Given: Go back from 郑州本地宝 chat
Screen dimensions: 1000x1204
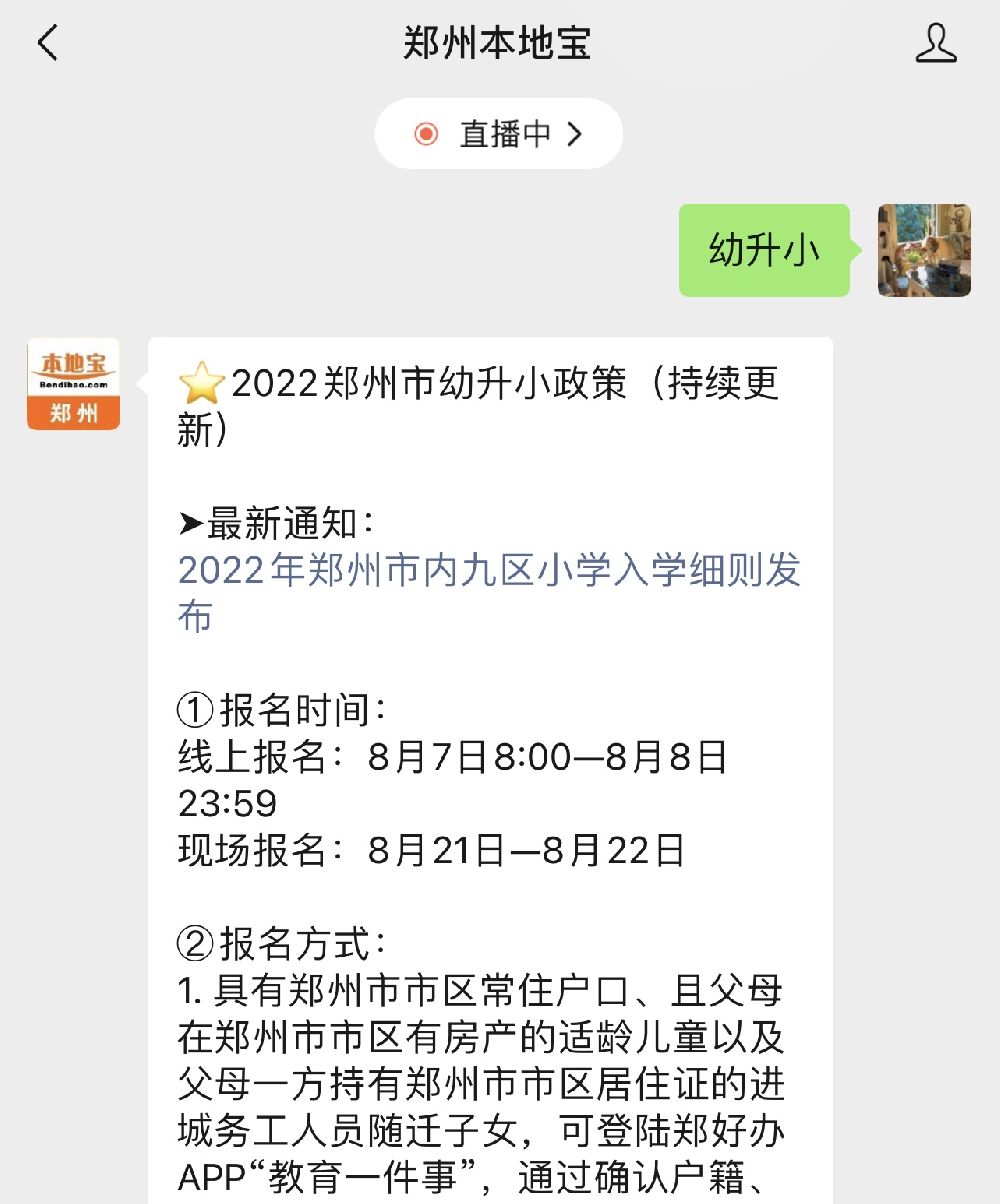Looking at the screenshot, I should 47,43.
